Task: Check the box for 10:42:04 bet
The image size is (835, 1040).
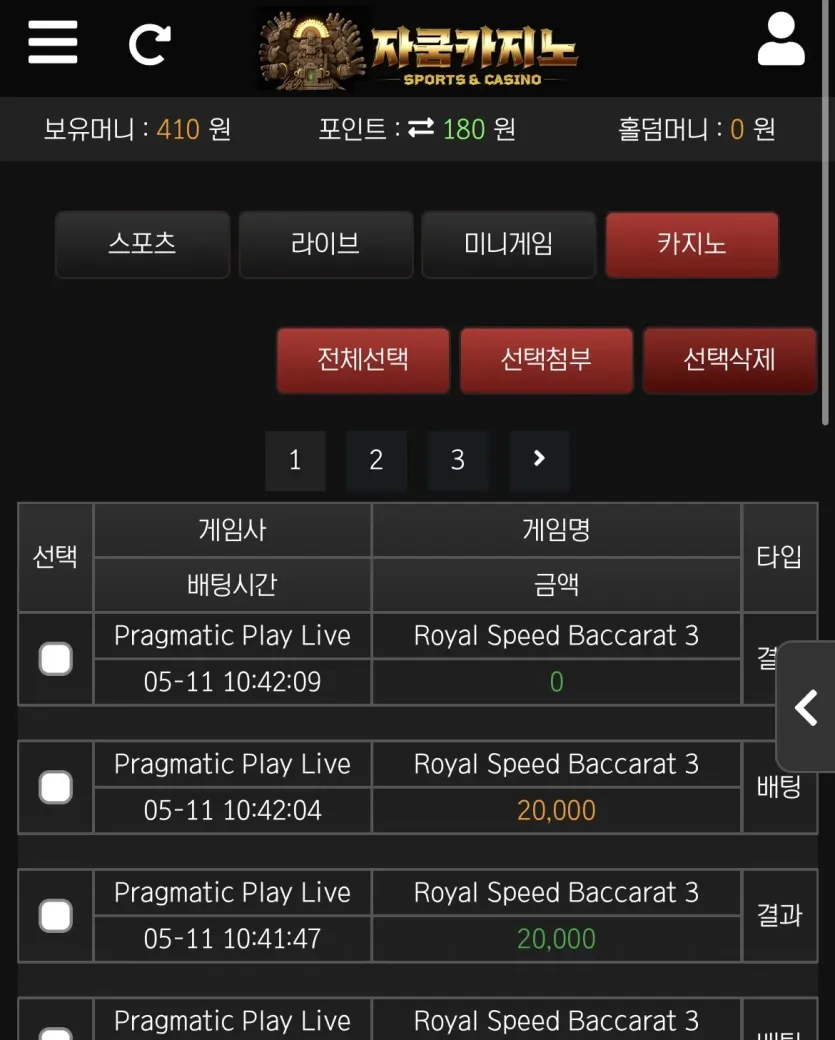Action: 56,787
